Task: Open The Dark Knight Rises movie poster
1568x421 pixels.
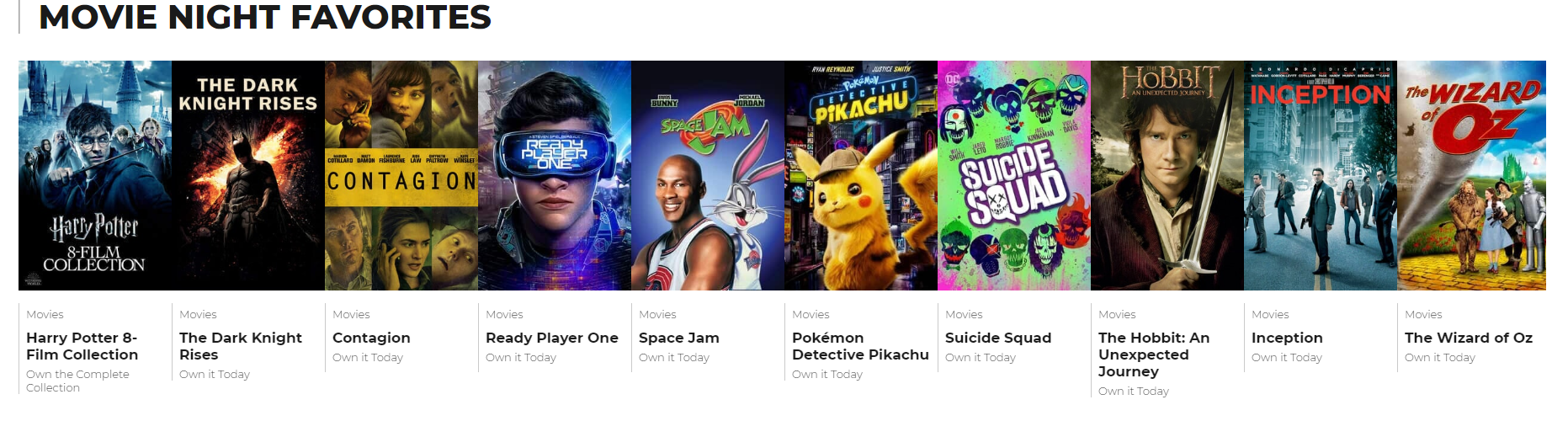Action: click(247, 175)
